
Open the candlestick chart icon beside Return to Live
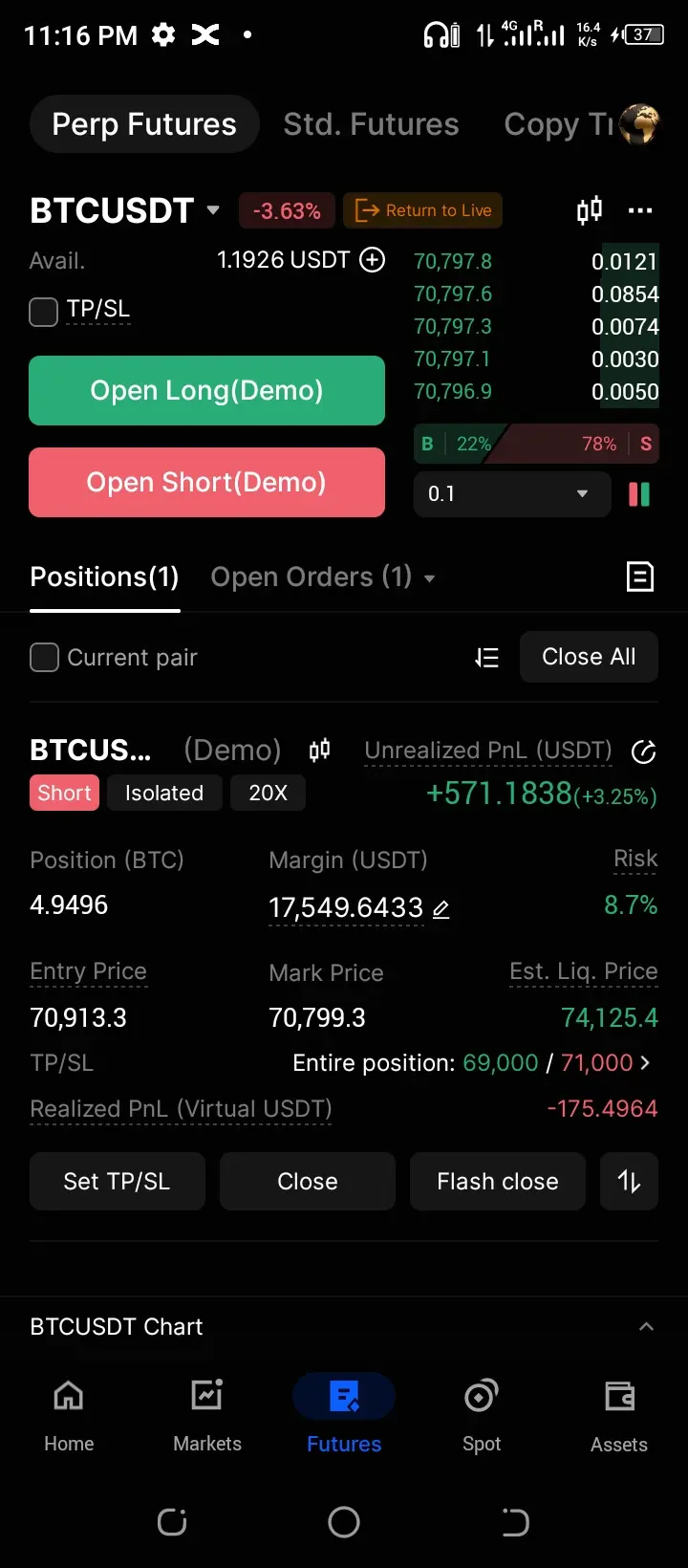589,210
